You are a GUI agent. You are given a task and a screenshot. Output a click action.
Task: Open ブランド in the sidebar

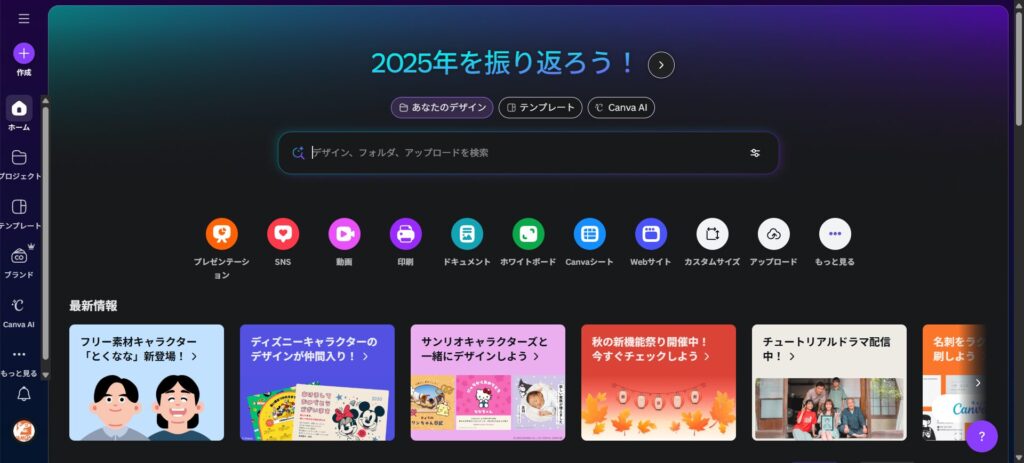pos(20,256)
